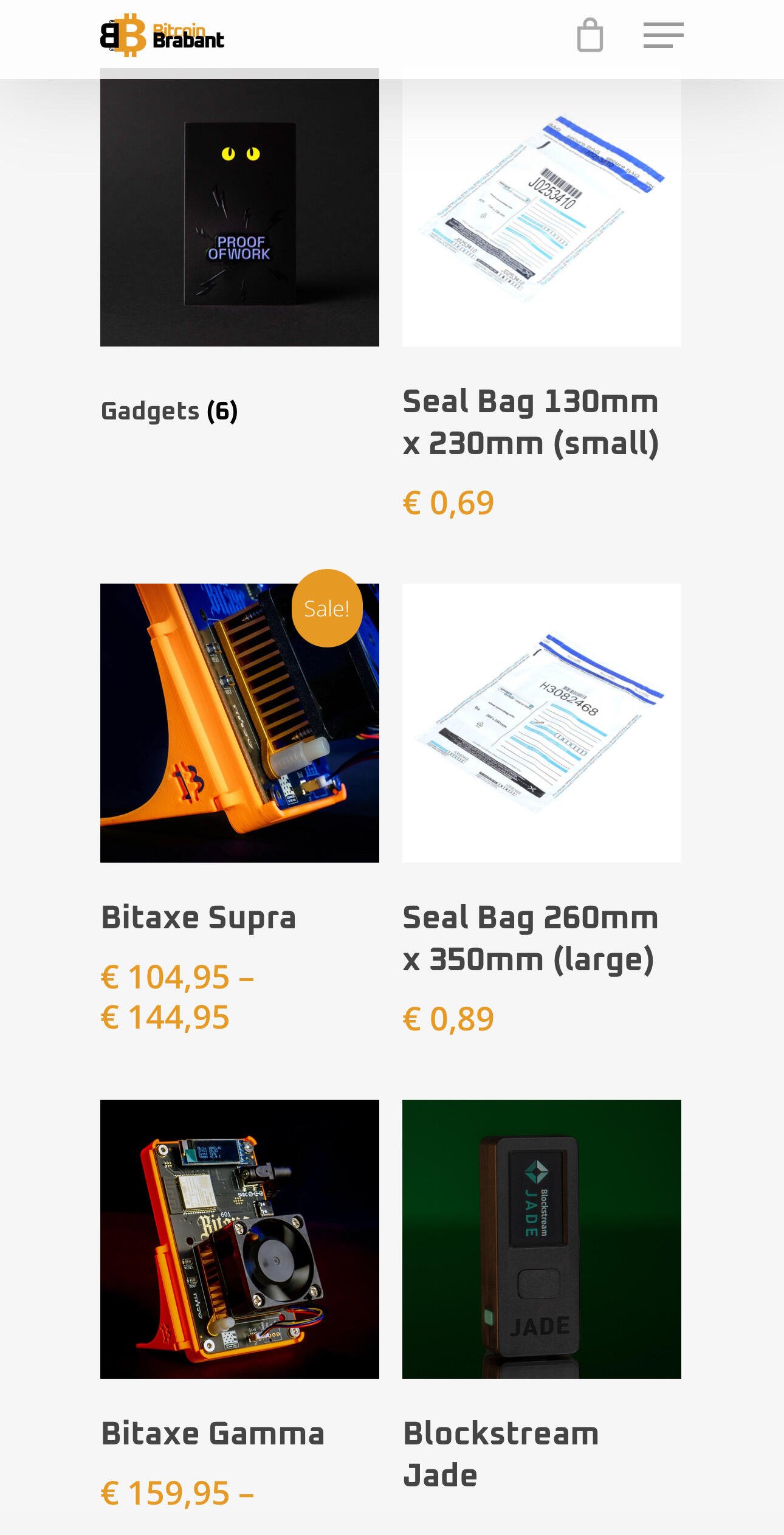Open the hamburger navigation menu
The width and height of the screenshot is (784, 1535).
663,35
